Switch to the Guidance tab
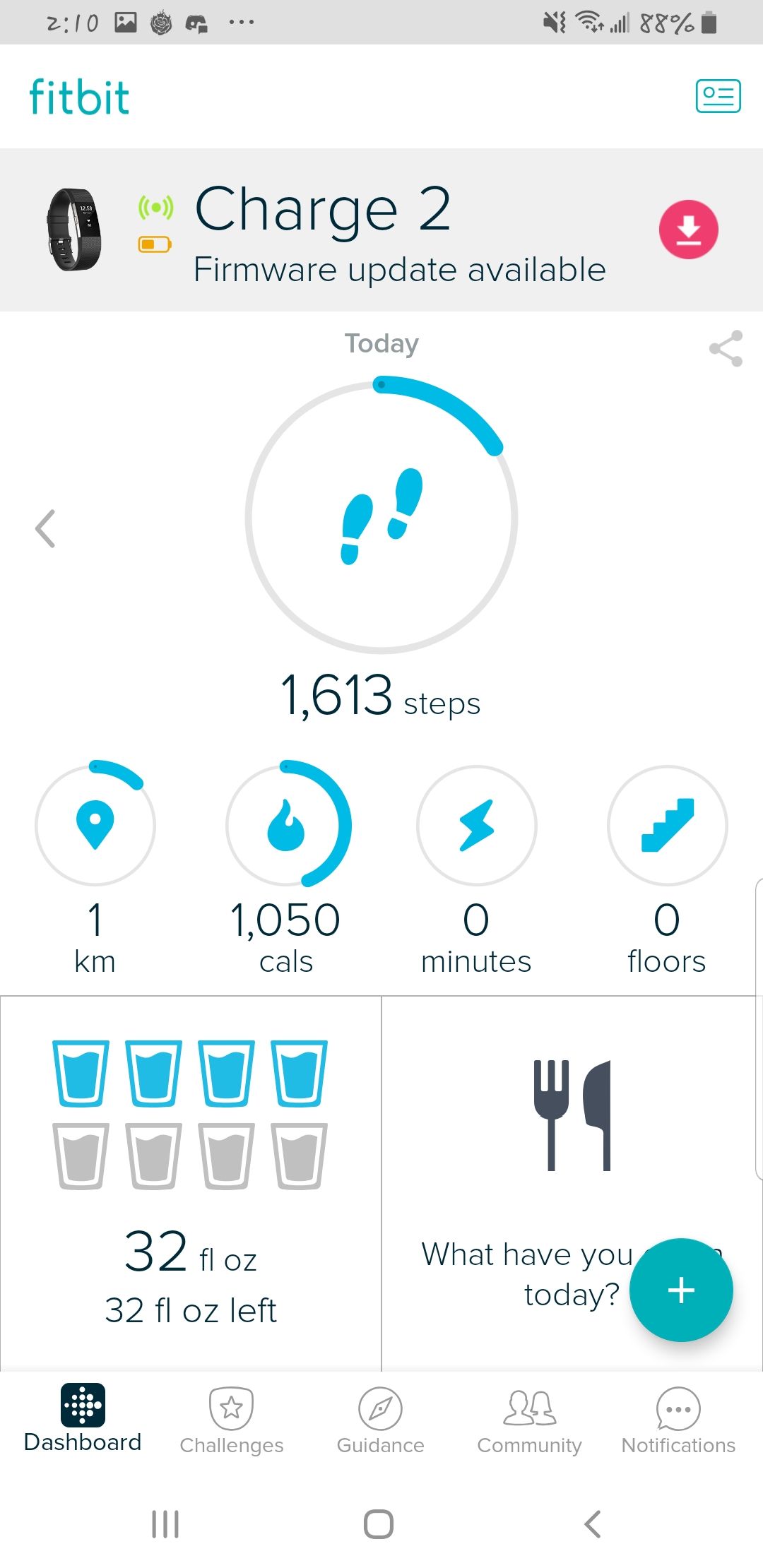Screen dimensions: 763x1568 (x=380, y=1420)
